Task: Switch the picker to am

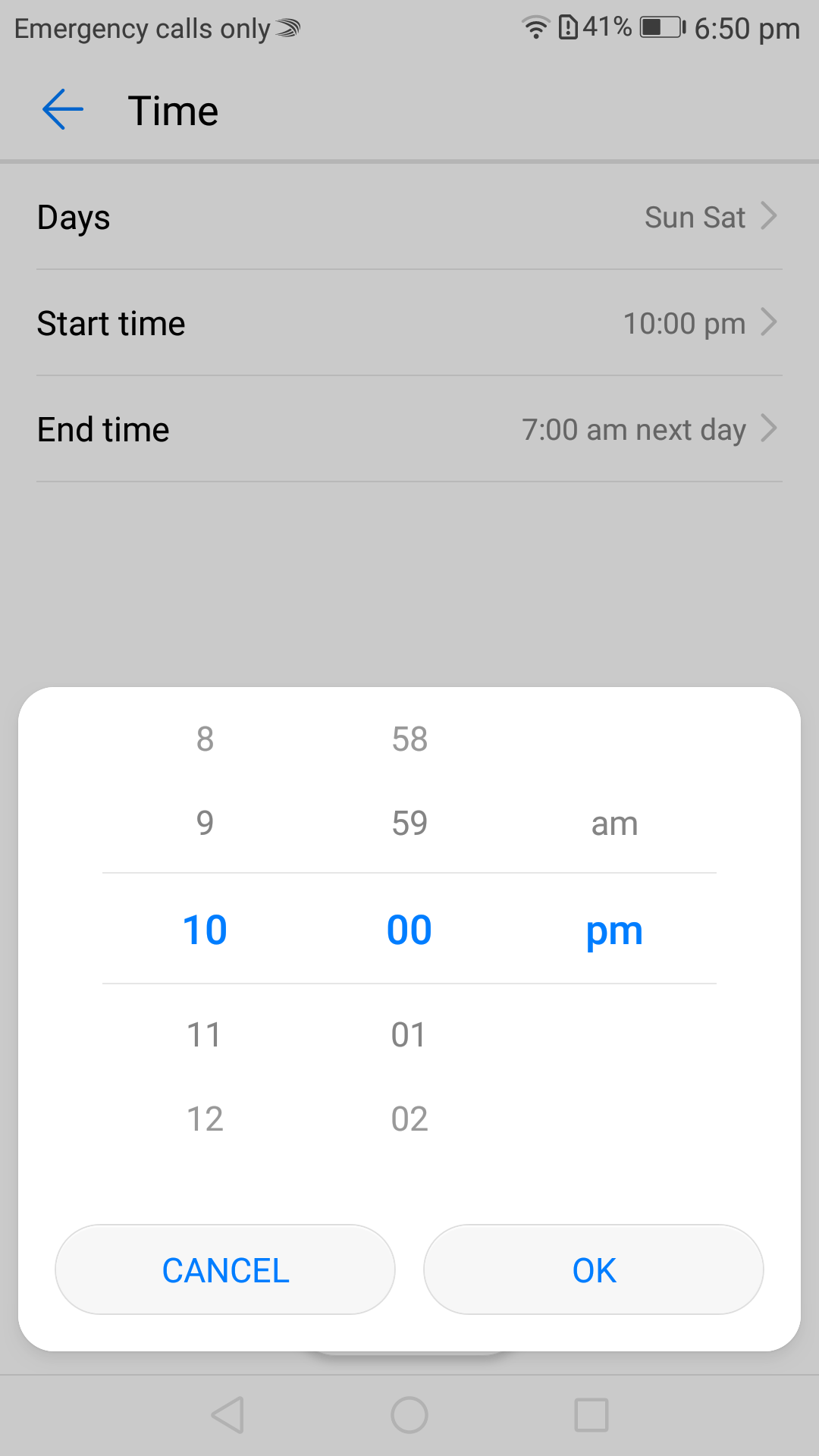Action: [x=614, y=824]
